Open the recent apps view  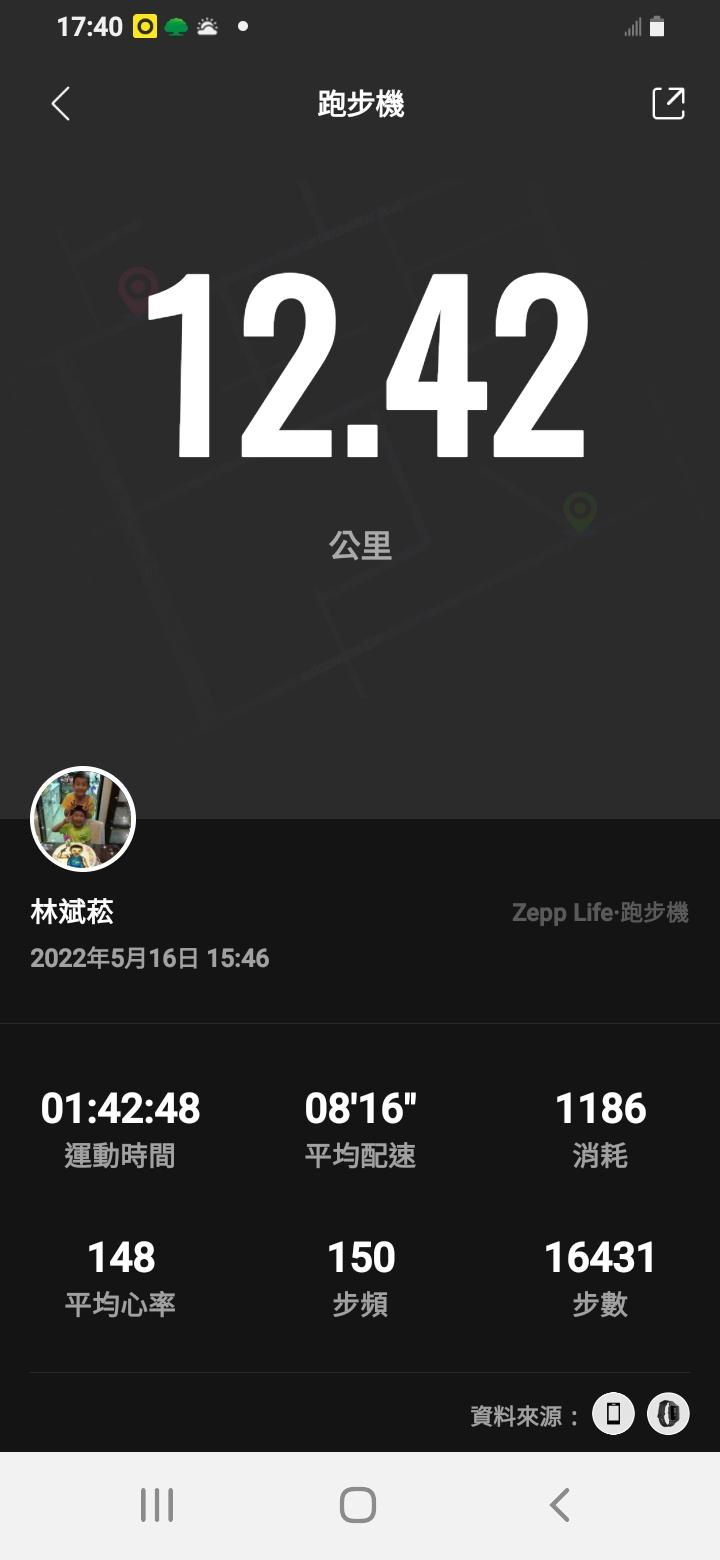click(x=157, y=1505)
